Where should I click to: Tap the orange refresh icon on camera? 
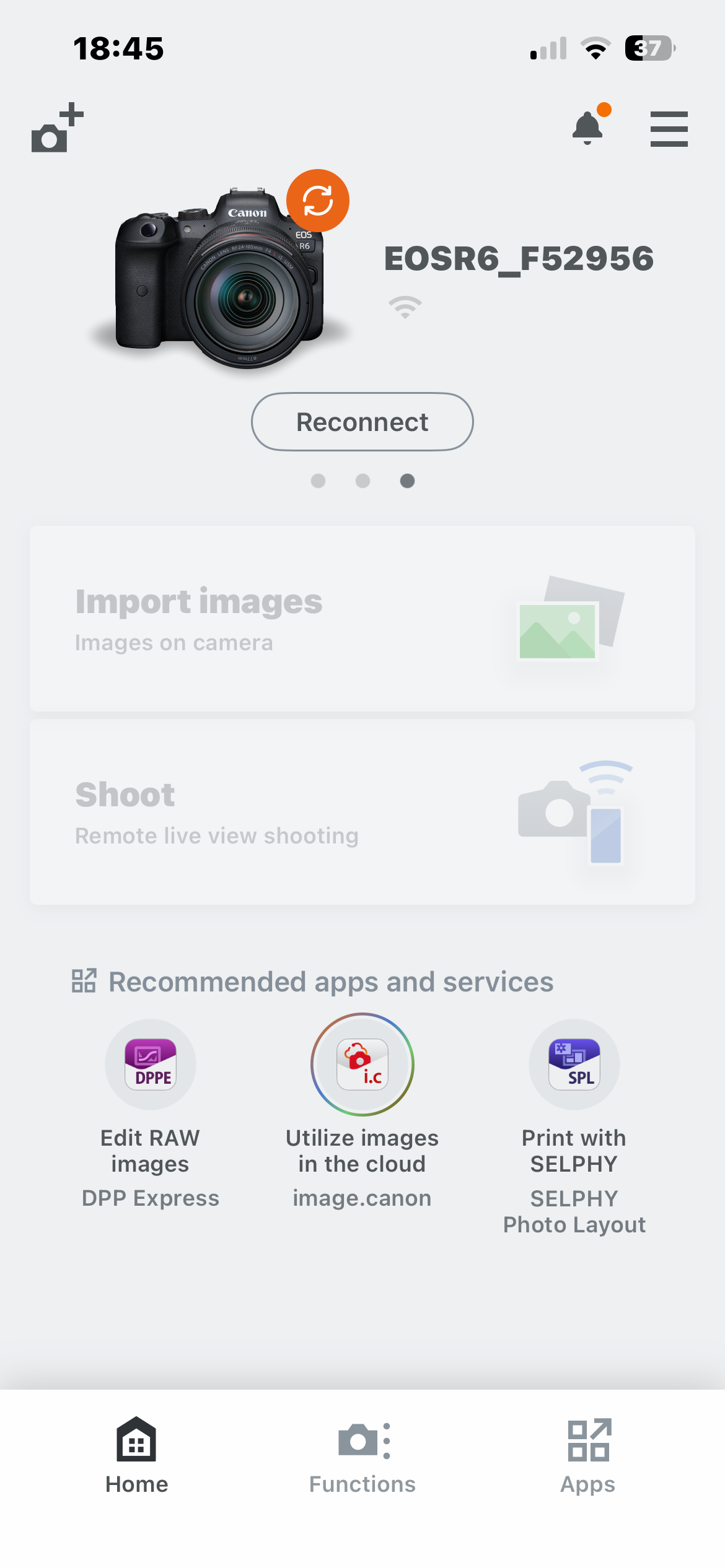pos(318,201)
